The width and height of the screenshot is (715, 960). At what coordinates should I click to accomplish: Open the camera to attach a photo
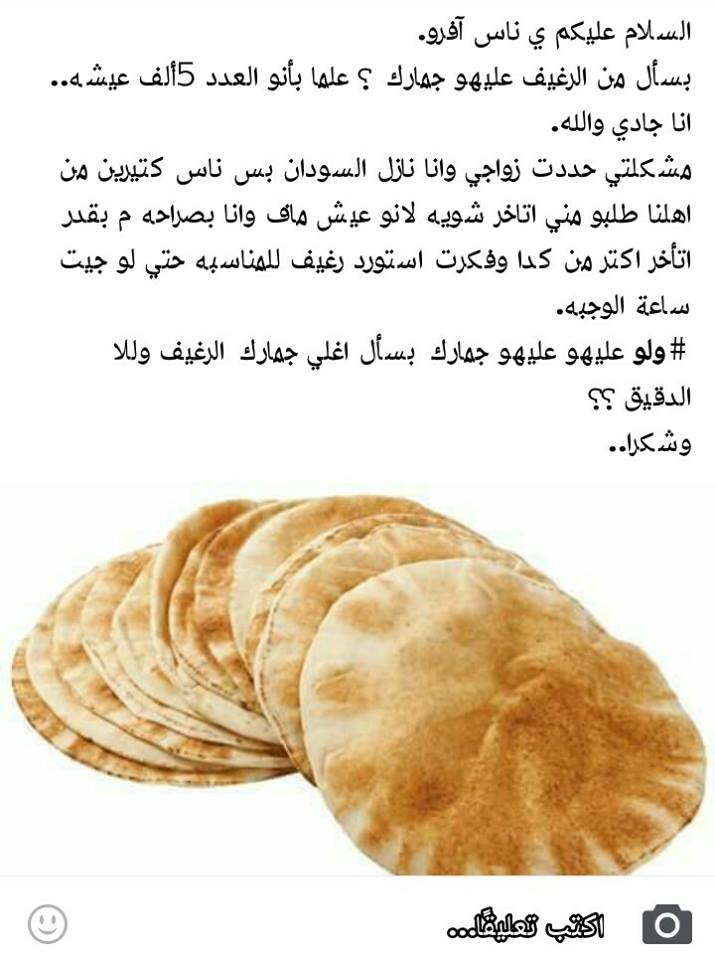pos(666,923)
